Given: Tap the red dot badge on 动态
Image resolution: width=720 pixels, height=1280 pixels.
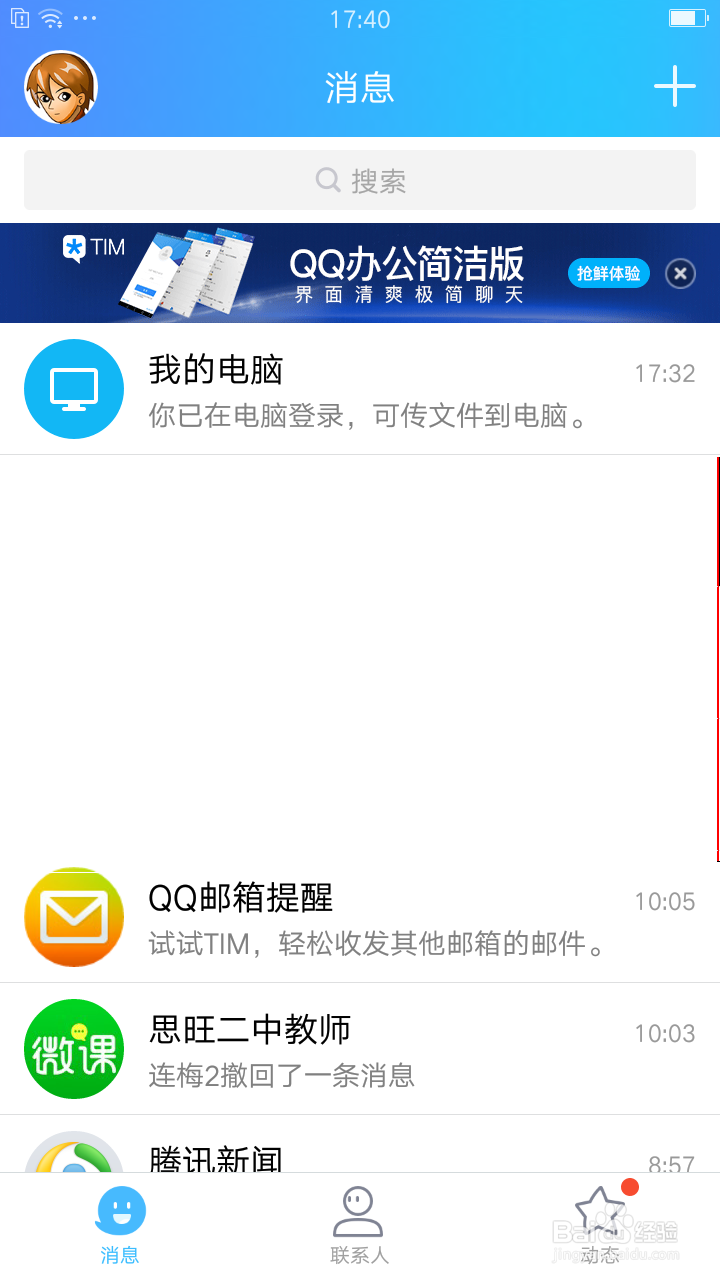Looking at the screenshot, I should [x=628, y=1188].
